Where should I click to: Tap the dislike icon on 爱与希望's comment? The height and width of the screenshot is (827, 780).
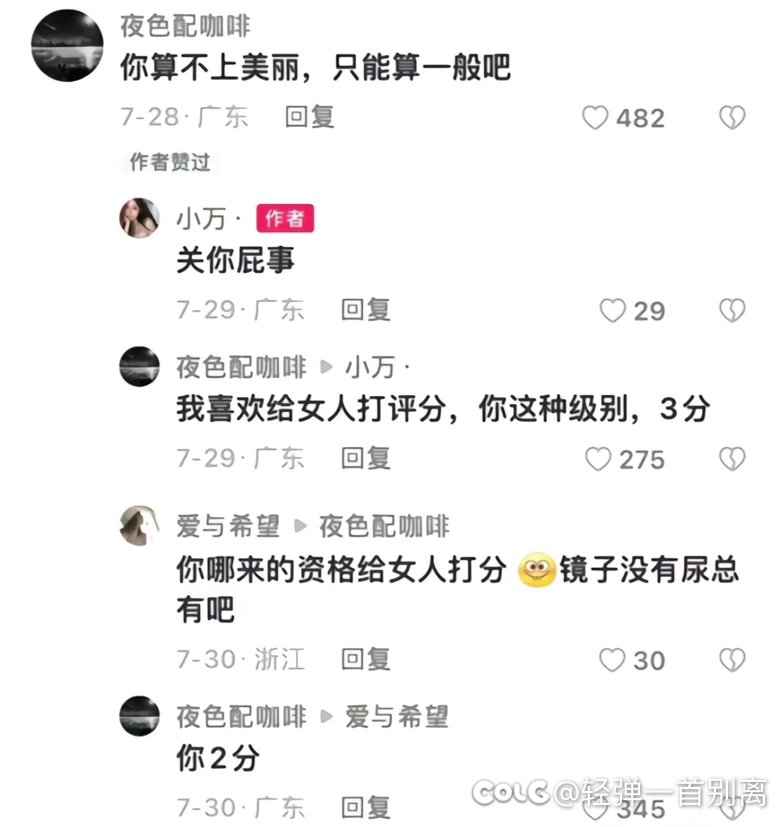click(734, 660)
